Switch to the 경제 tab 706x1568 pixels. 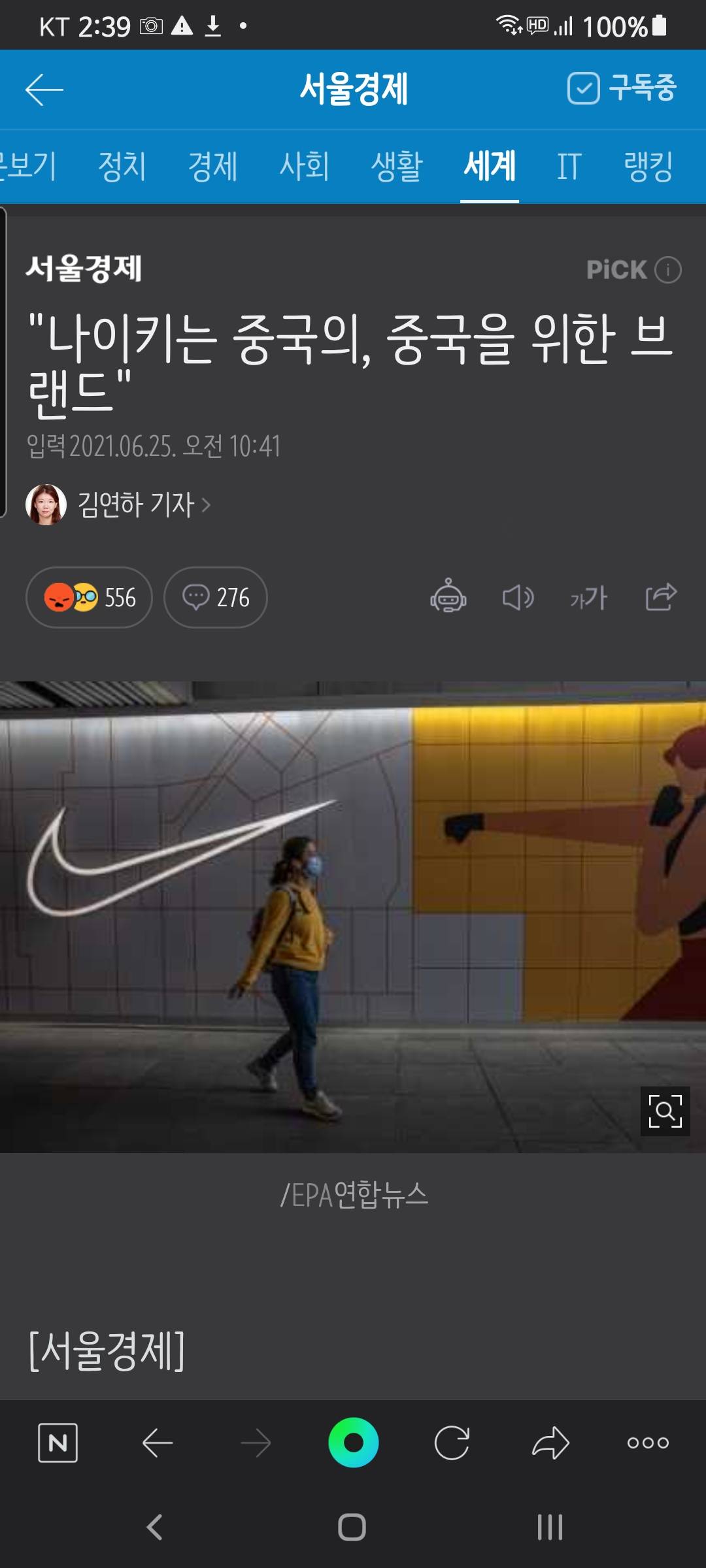pos(212,166)
